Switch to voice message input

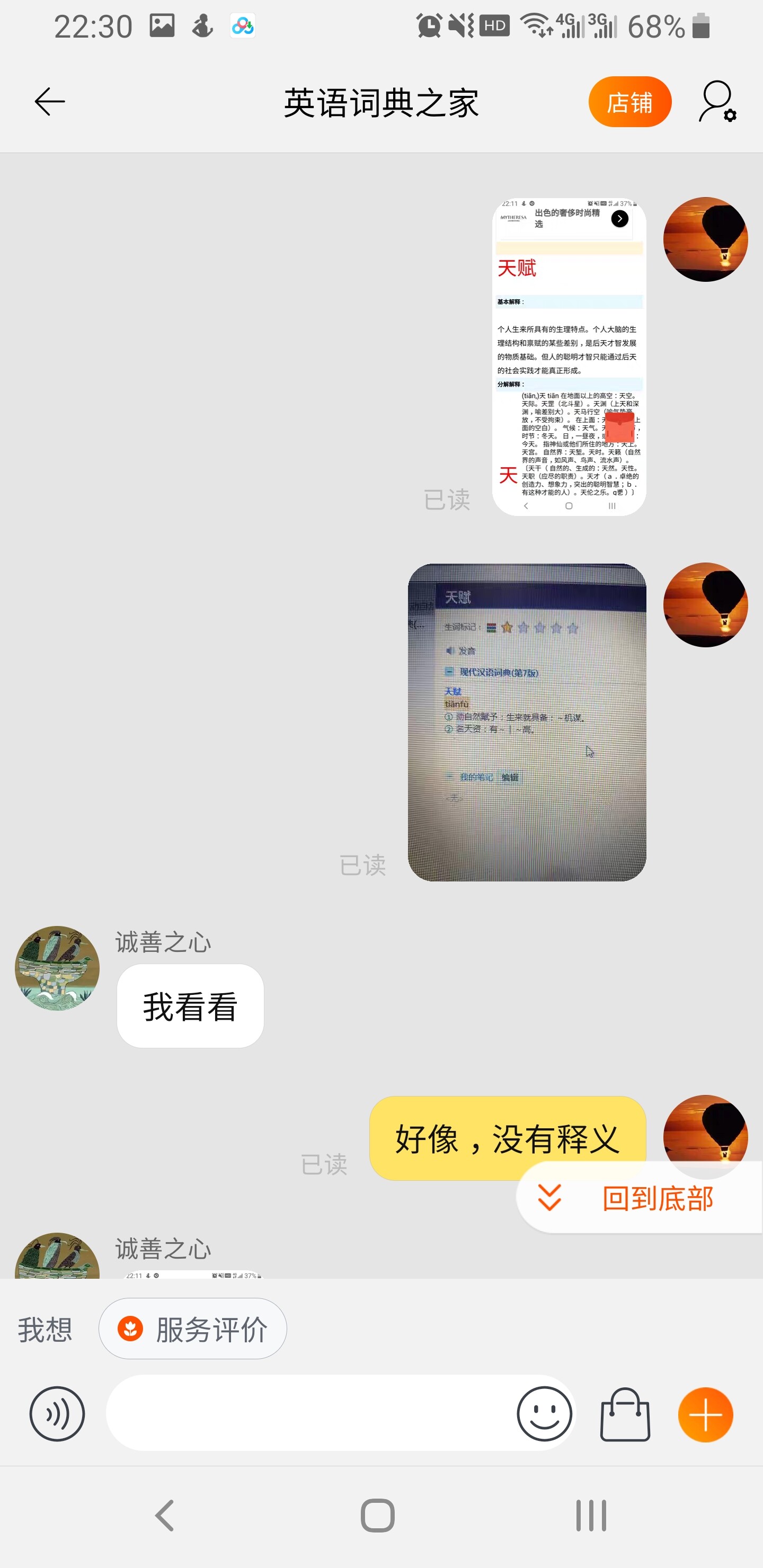[x=57, y=1413]
